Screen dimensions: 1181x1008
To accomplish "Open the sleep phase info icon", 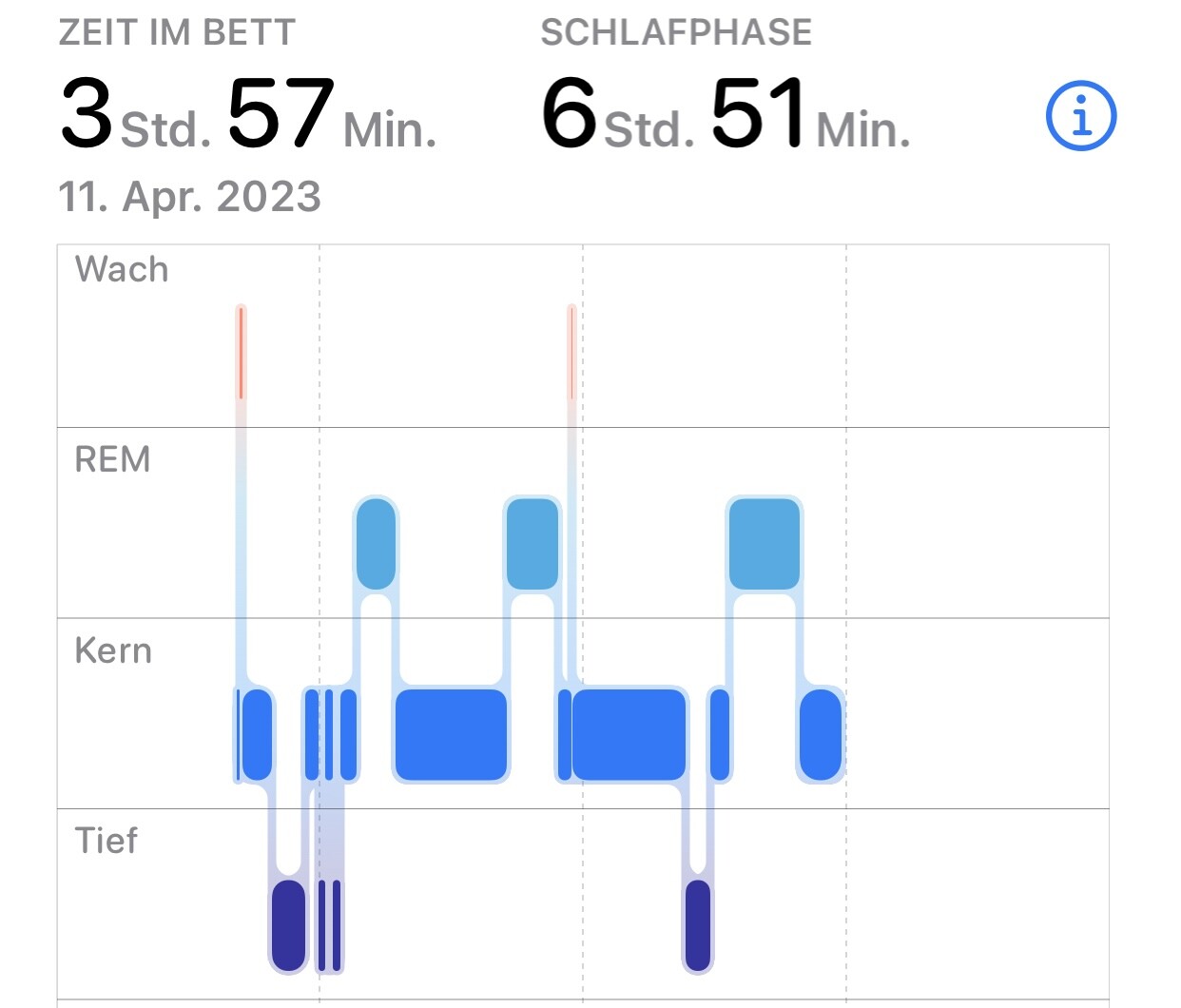I will click(x=1080, y=116).
